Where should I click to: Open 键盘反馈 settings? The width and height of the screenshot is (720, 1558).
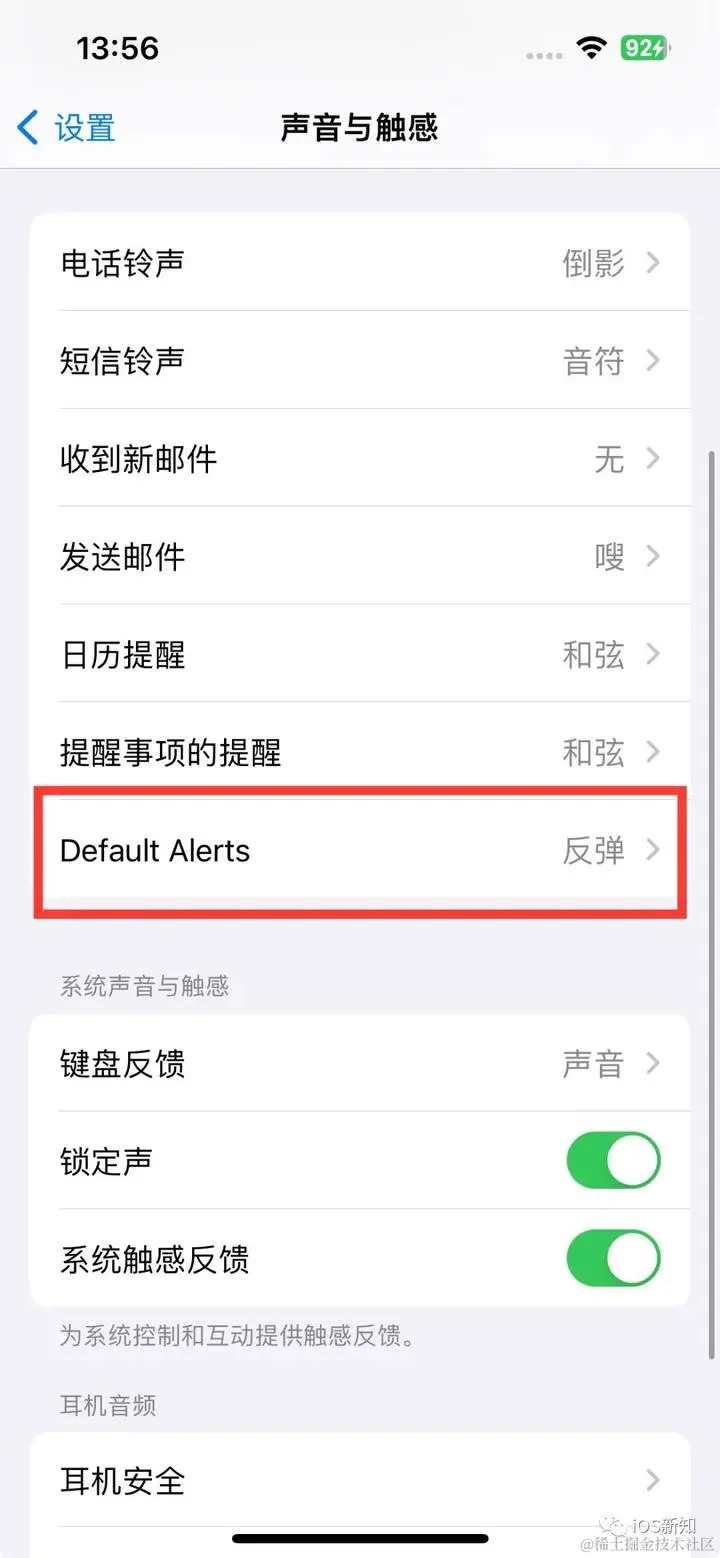click(360, 1064)
